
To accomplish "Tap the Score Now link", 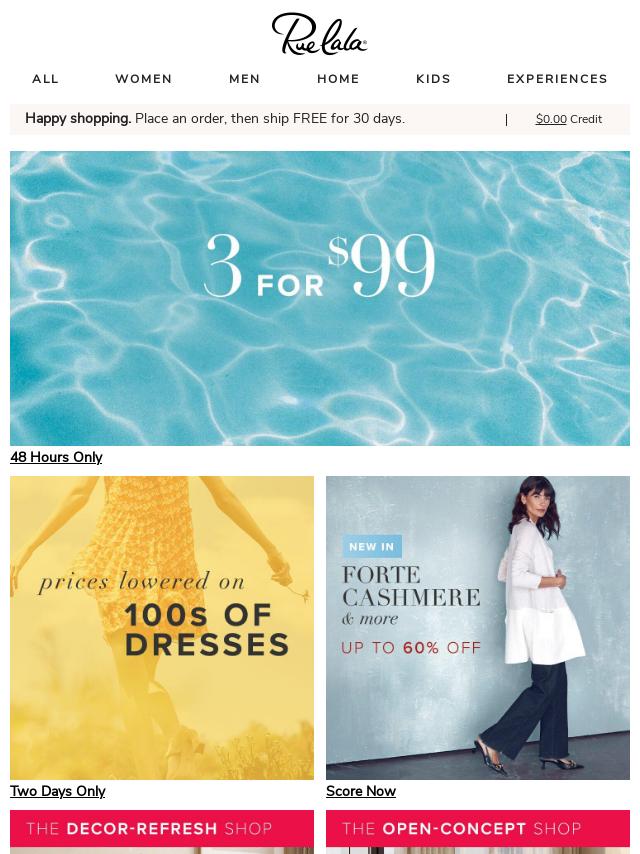I will (360, 791).
